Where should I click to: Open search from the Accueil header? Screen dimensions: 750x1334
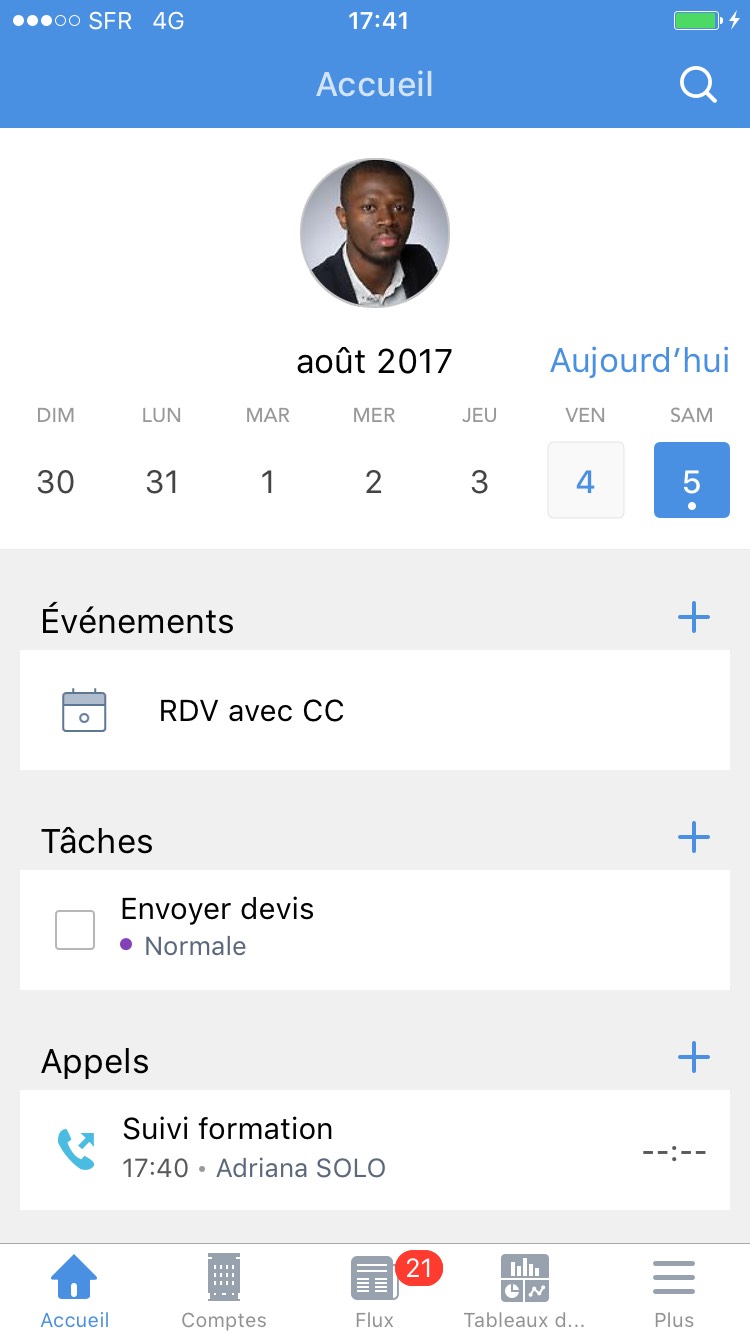[x=698, y=84]
